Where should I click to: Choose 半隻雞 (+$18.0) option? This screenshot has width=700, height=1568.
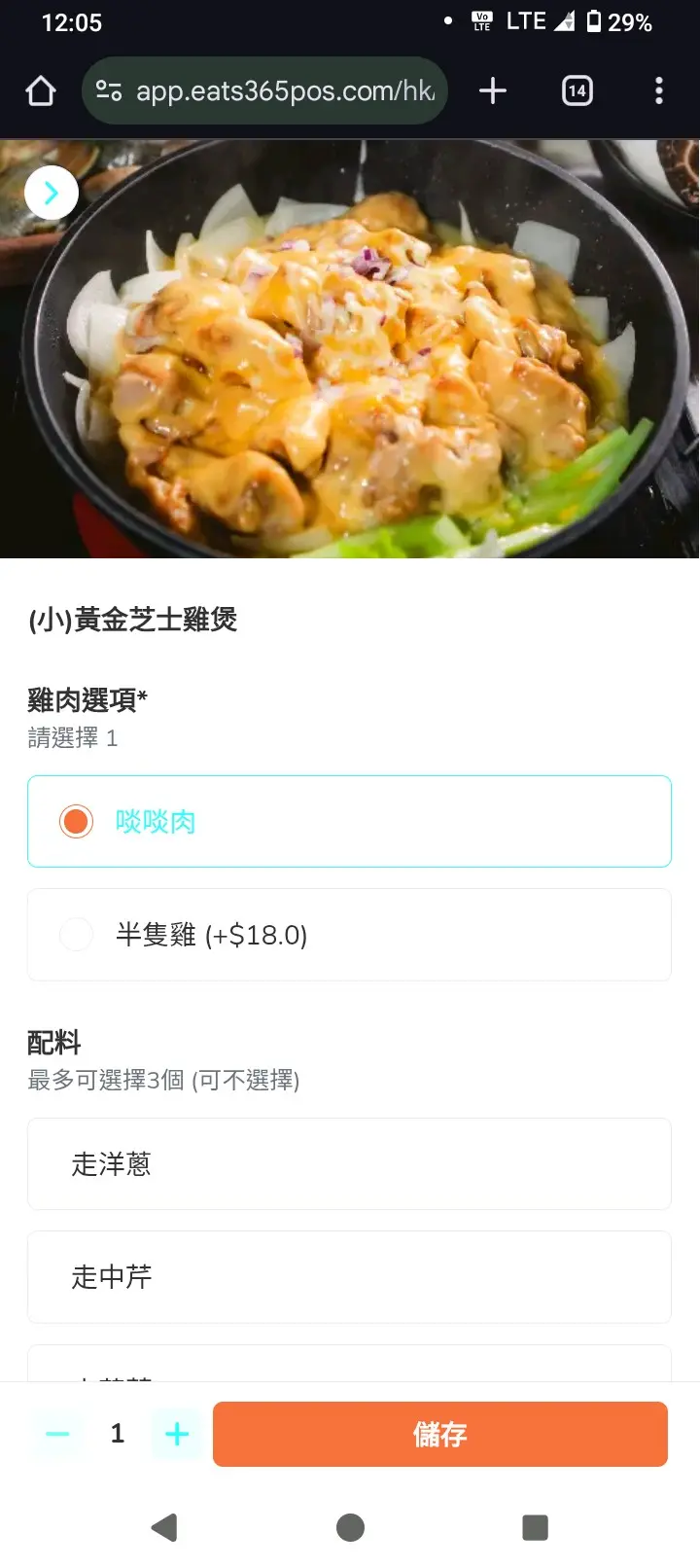tap(349, 935)
